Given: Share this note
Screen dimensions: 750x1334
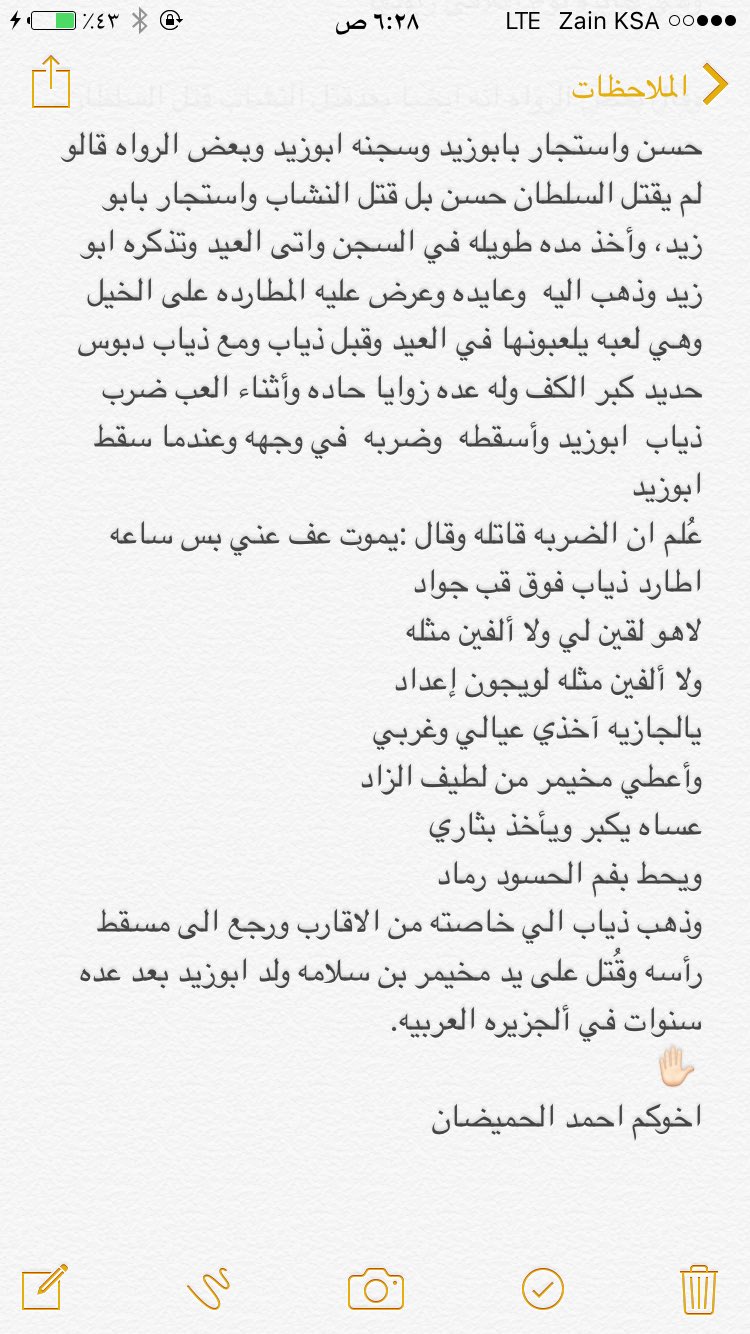Looking at the screenshot, I should pyautogui.click(x=49, y=82).
